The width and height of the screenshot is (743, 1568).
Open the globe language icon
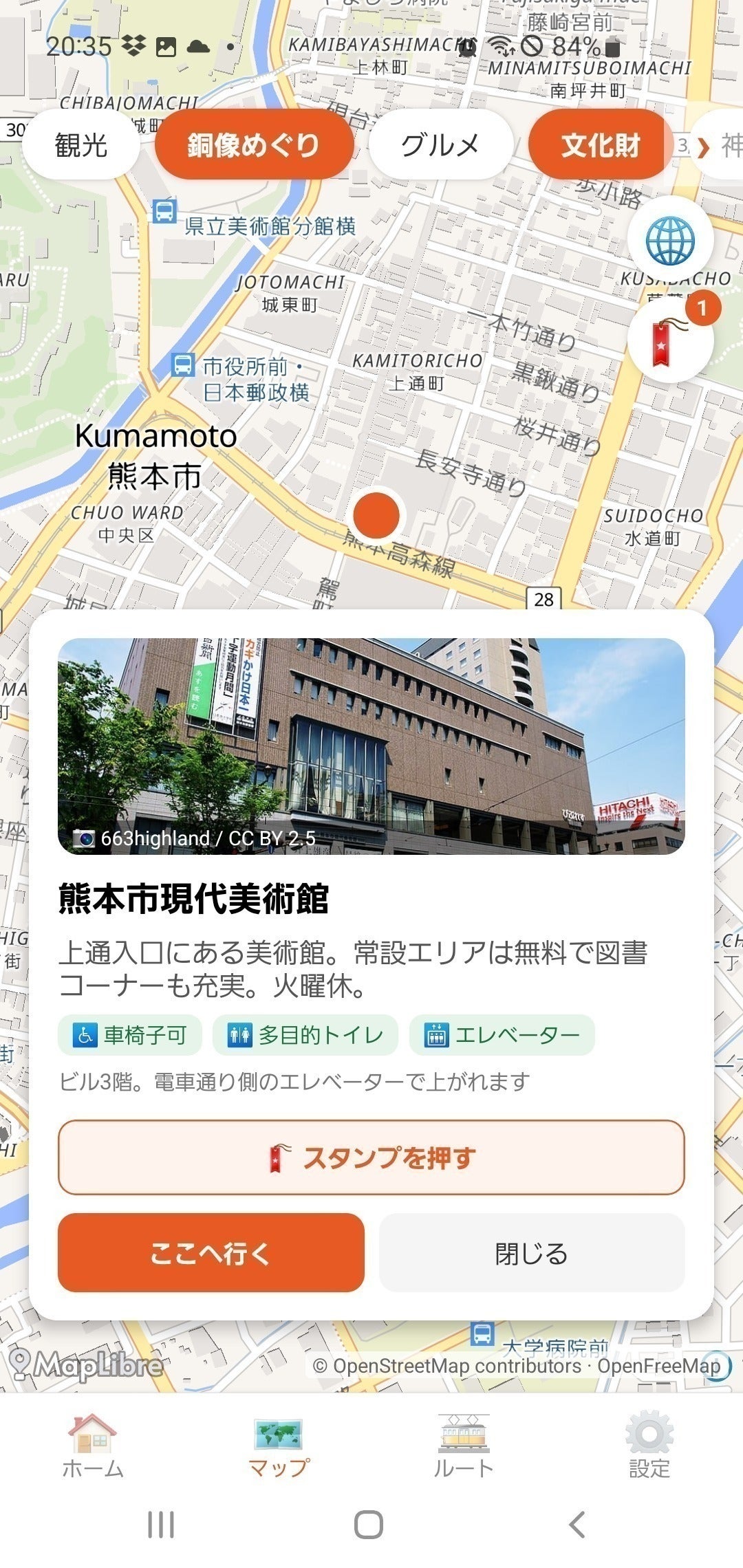[x=670, y=240]
